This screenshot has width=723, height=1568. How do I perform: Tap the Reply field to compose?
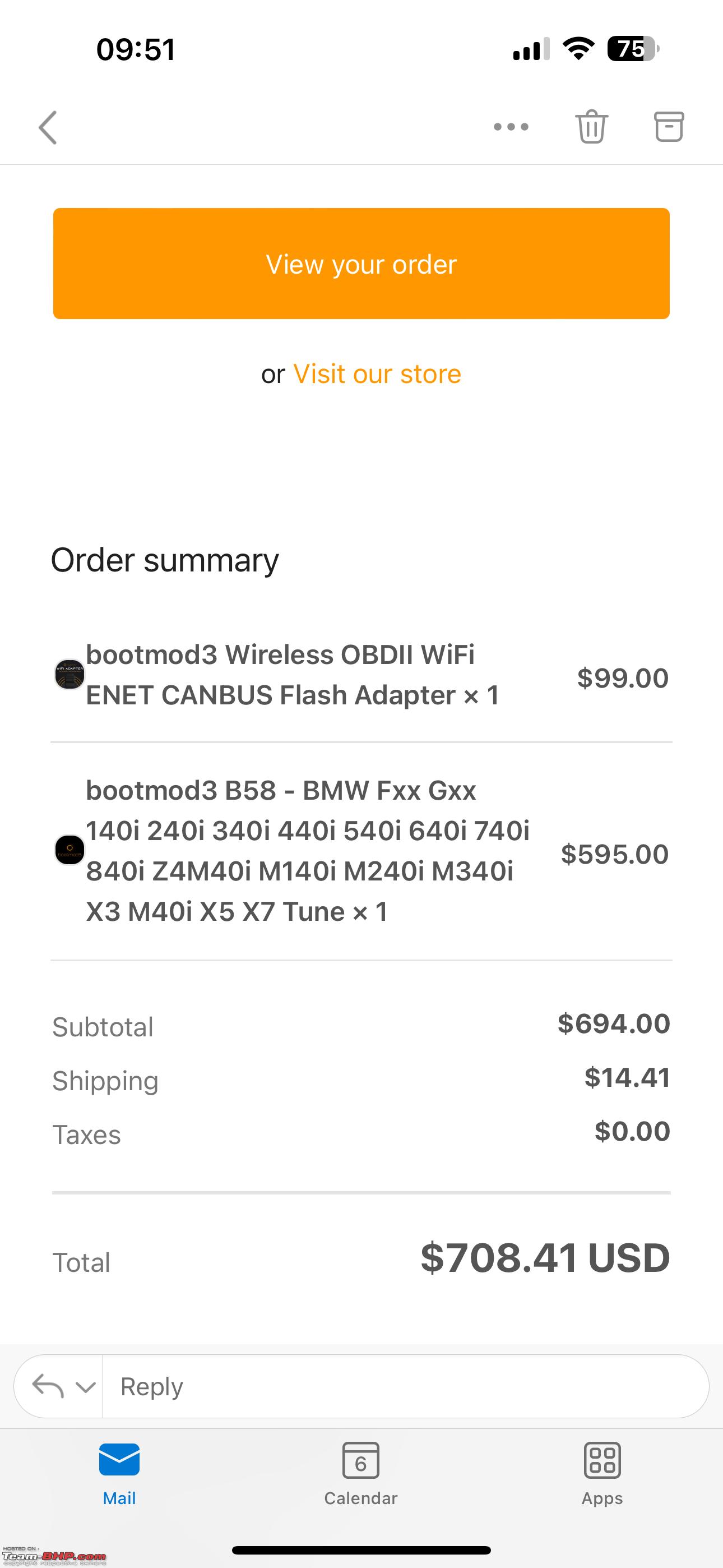click(405, 1386)
